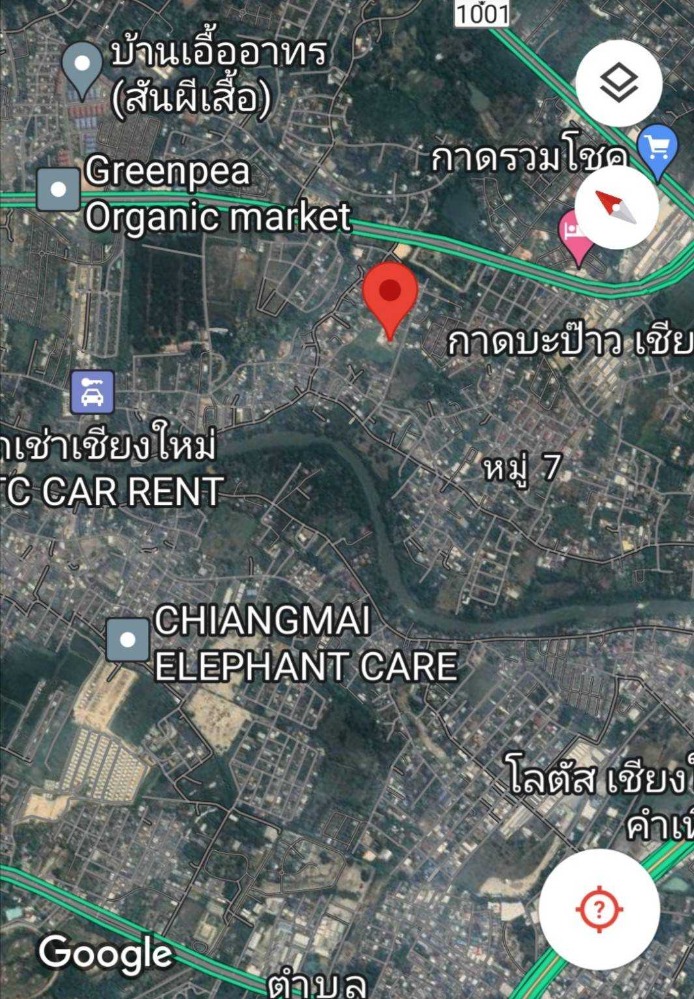
Task: Open the map layers selector
Action: 617,84
